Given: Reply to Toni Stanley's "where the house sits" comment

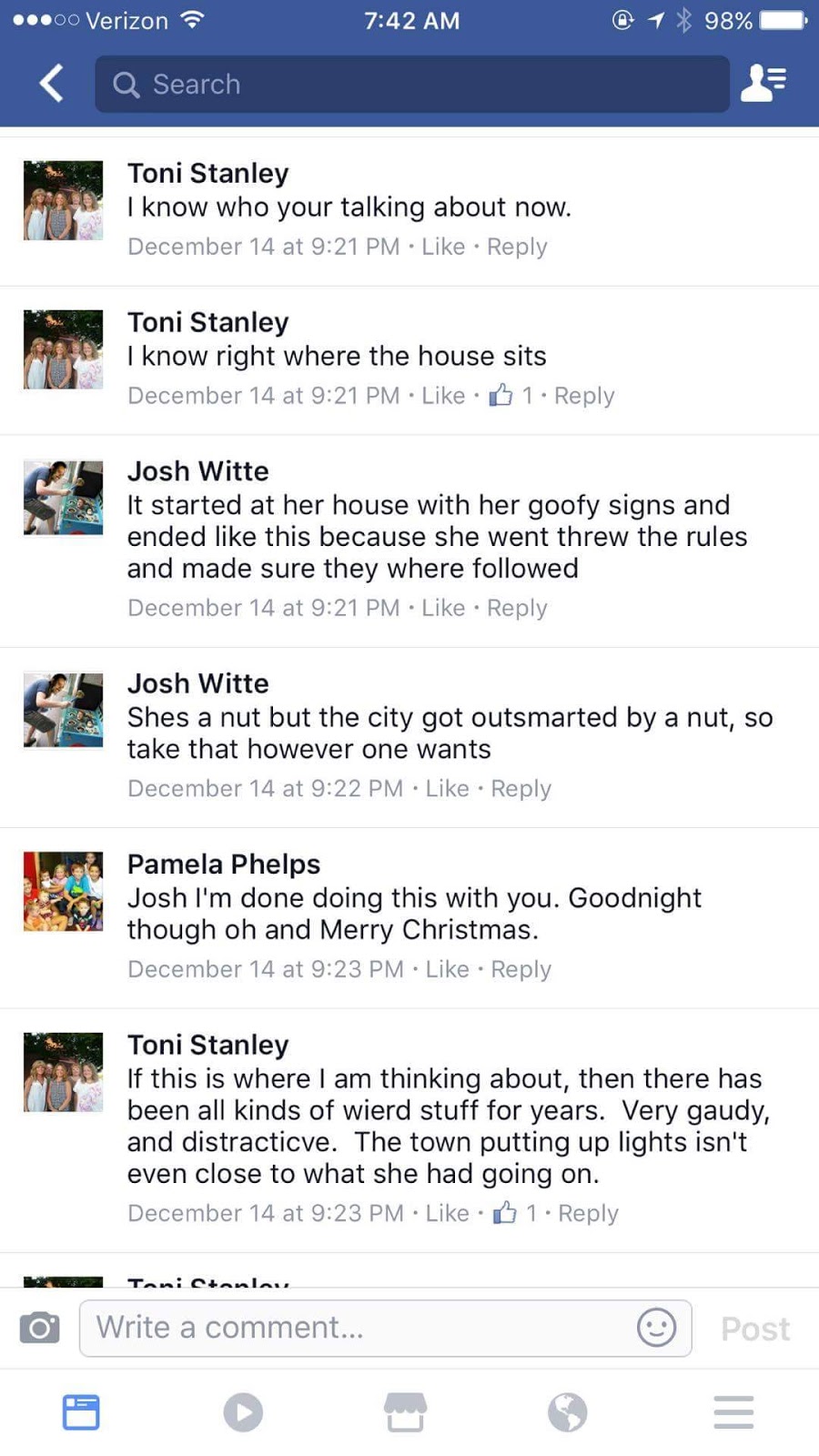Looking at the screenshot, I should click(584, 396).
